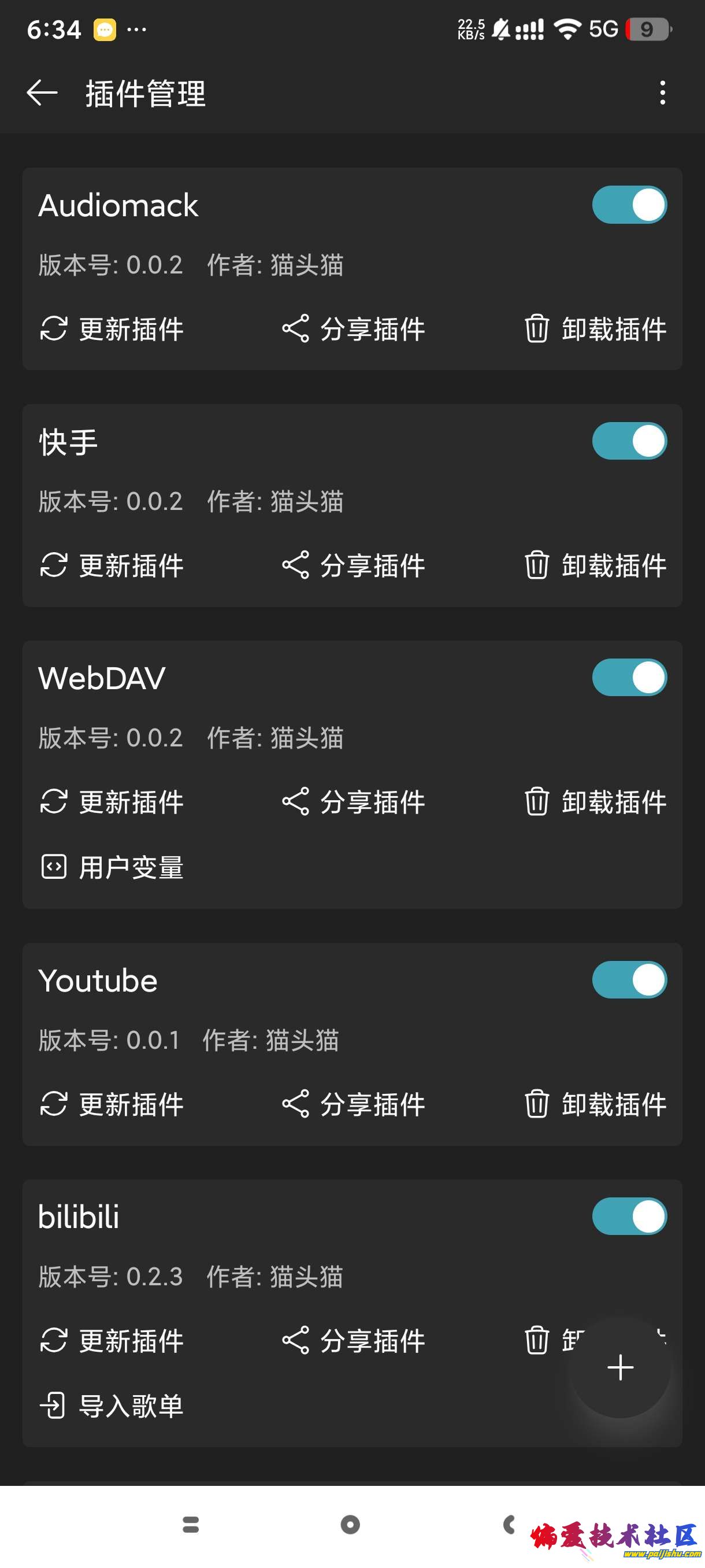Toggle the WebDAV plugin switch
The image size is (705, 1568).
point(629,678)
